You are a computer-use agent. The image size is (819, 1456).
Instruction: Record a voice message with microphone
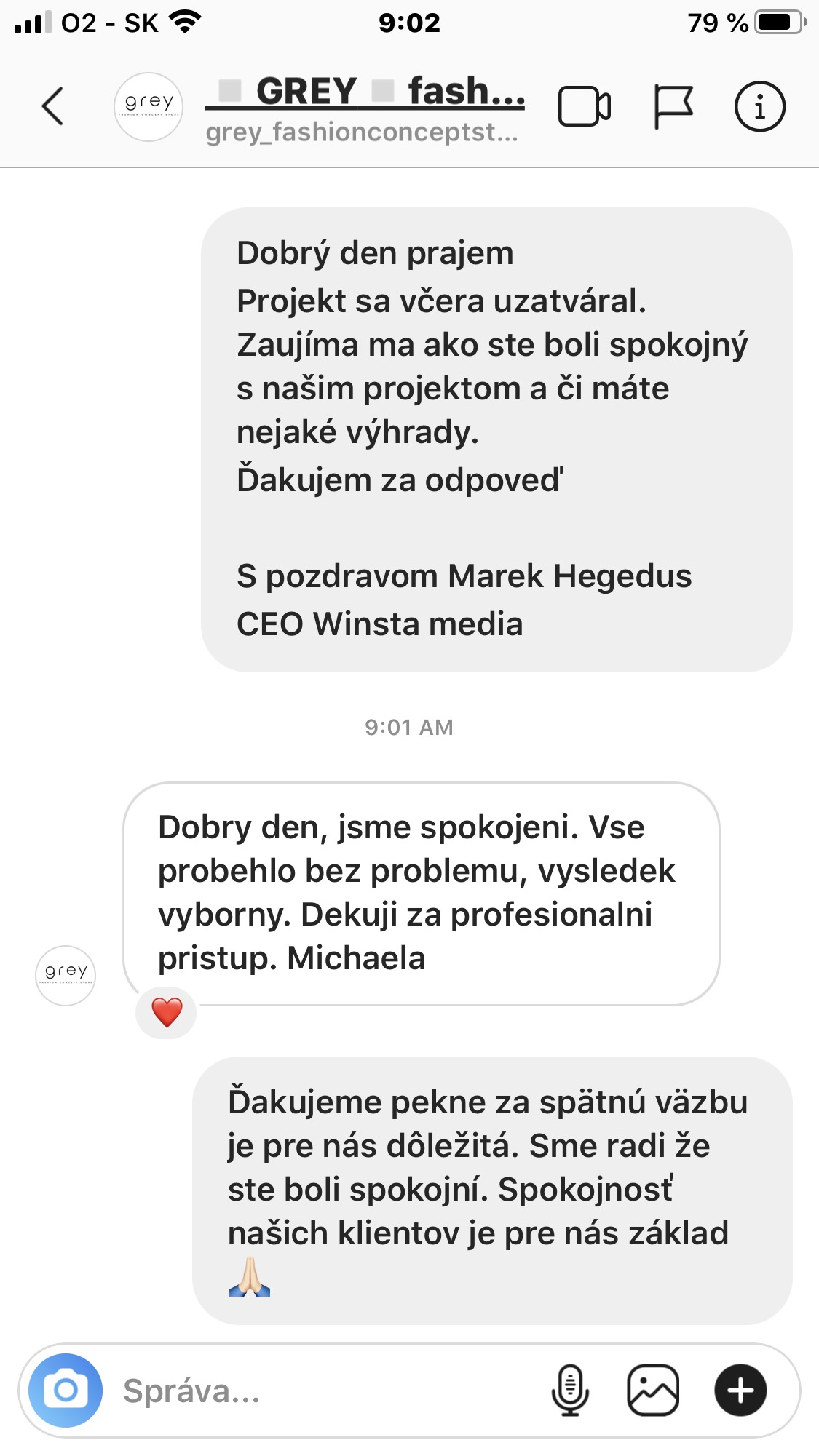570,1390
